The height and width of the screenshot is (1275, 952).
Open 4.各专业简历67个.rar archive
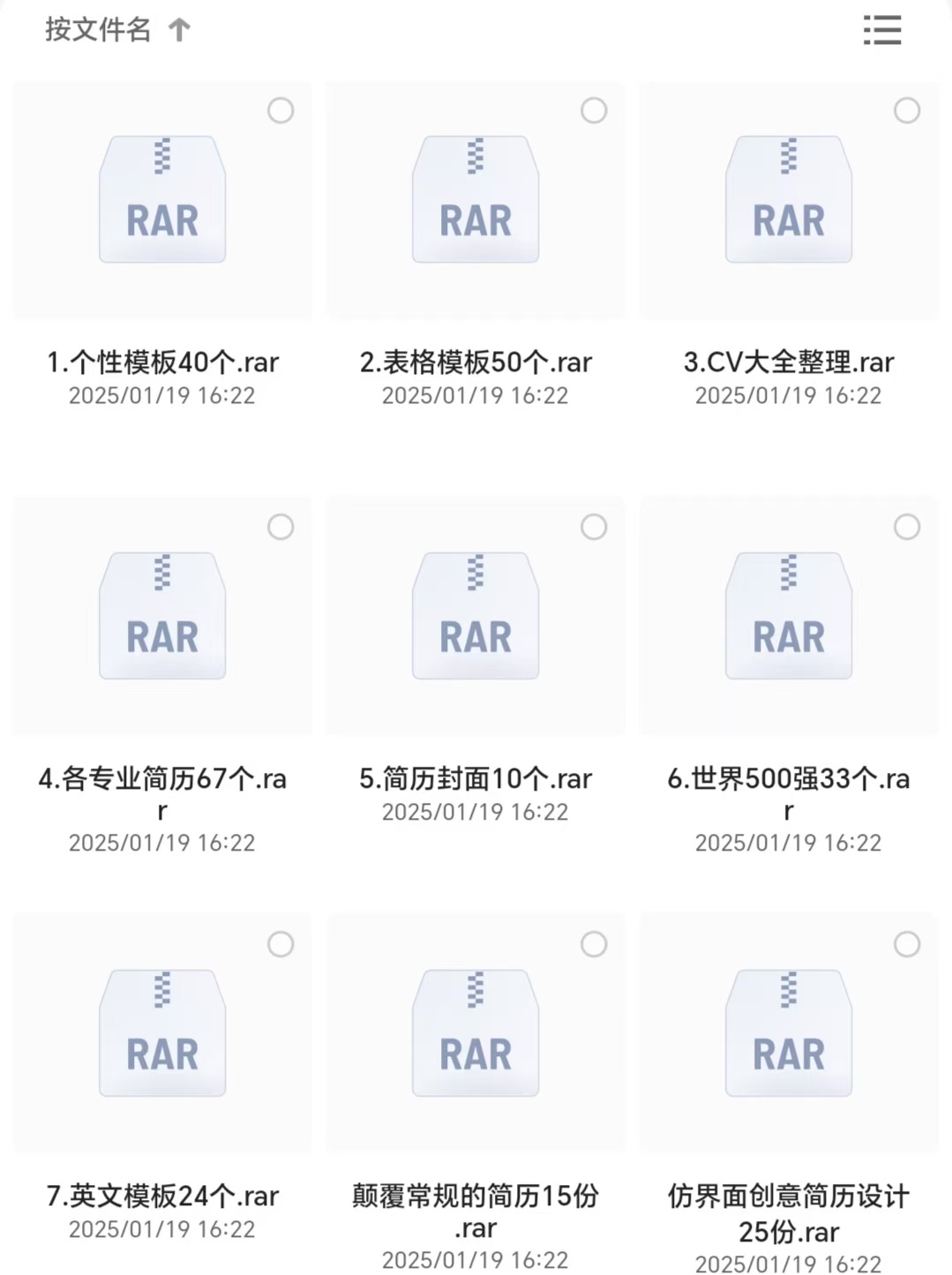click(162, 617)
